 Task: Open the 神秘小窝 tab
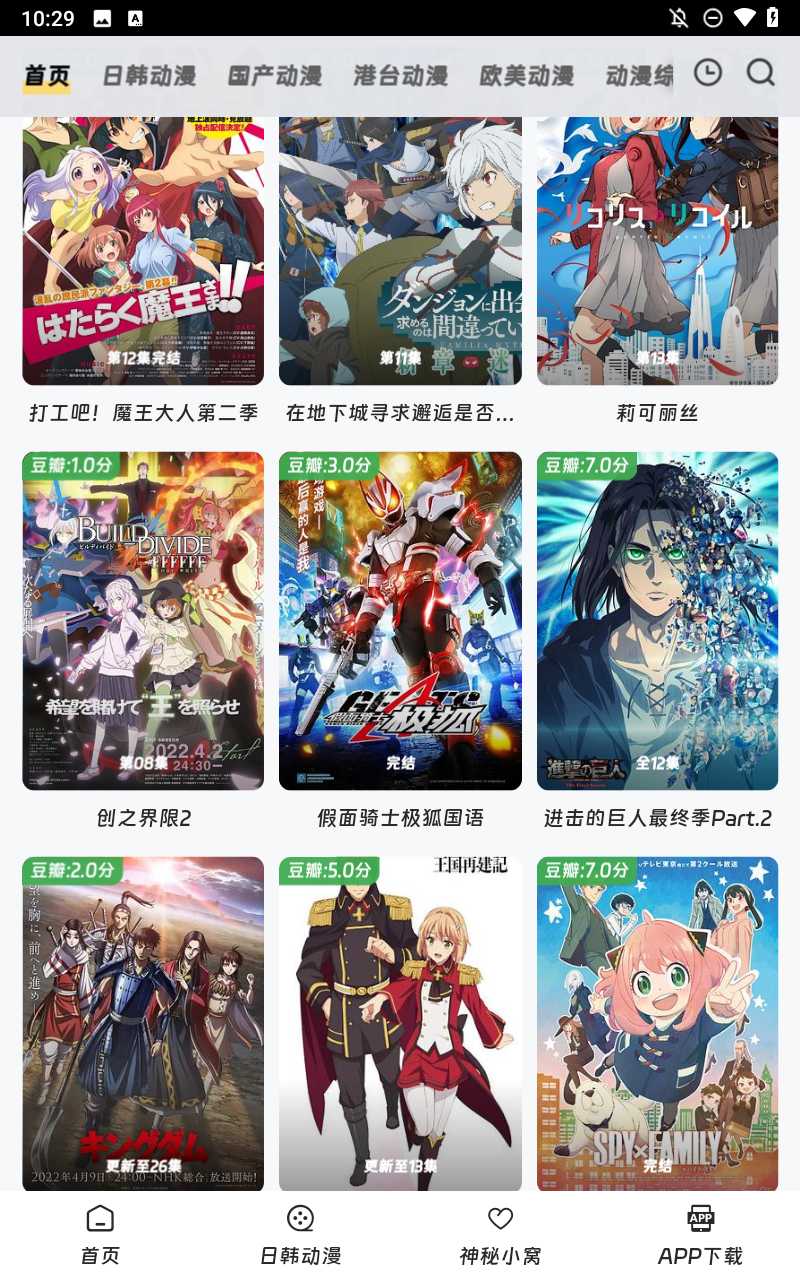(x=500, y=1235)
